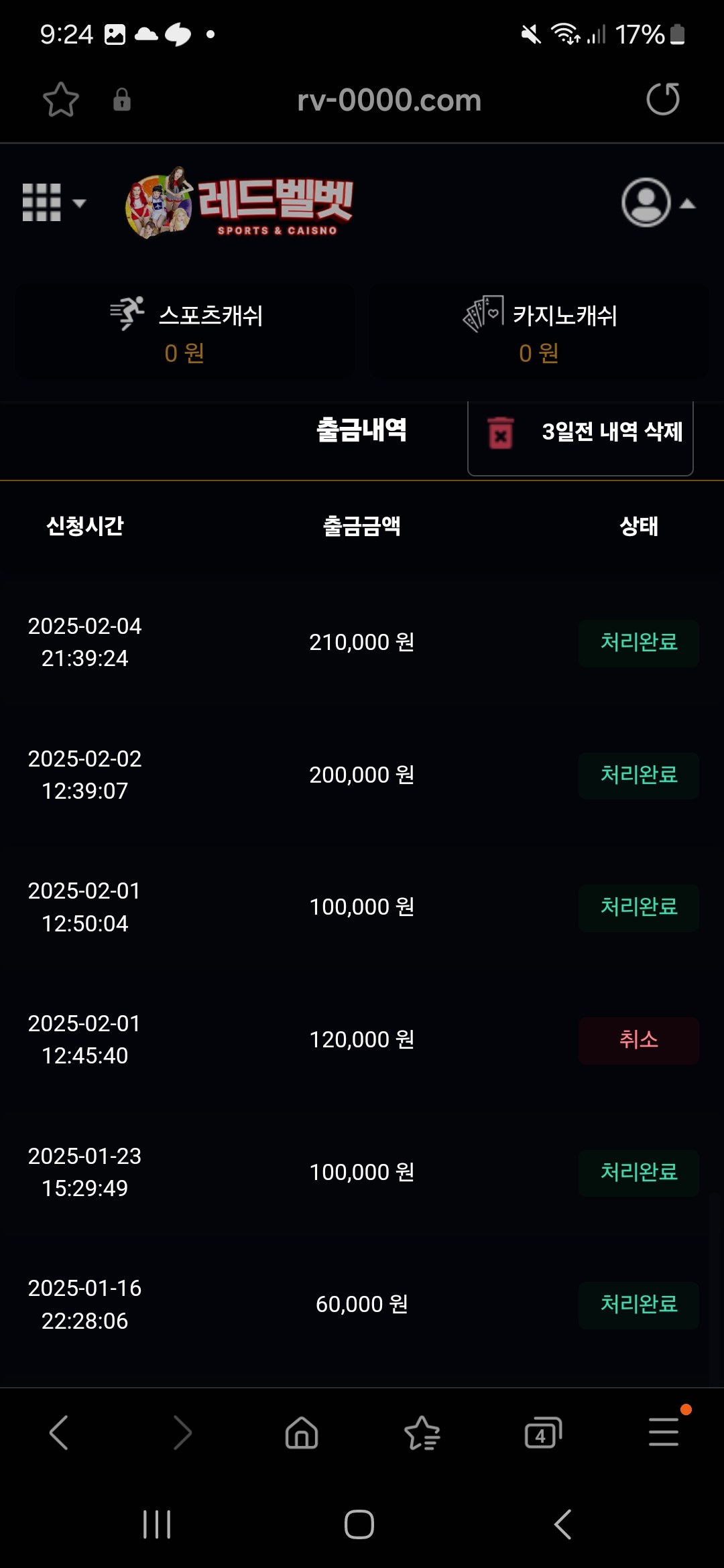
Task: Select the 스포츠캐쉬 balance card
Action: [x=185, y=331]
